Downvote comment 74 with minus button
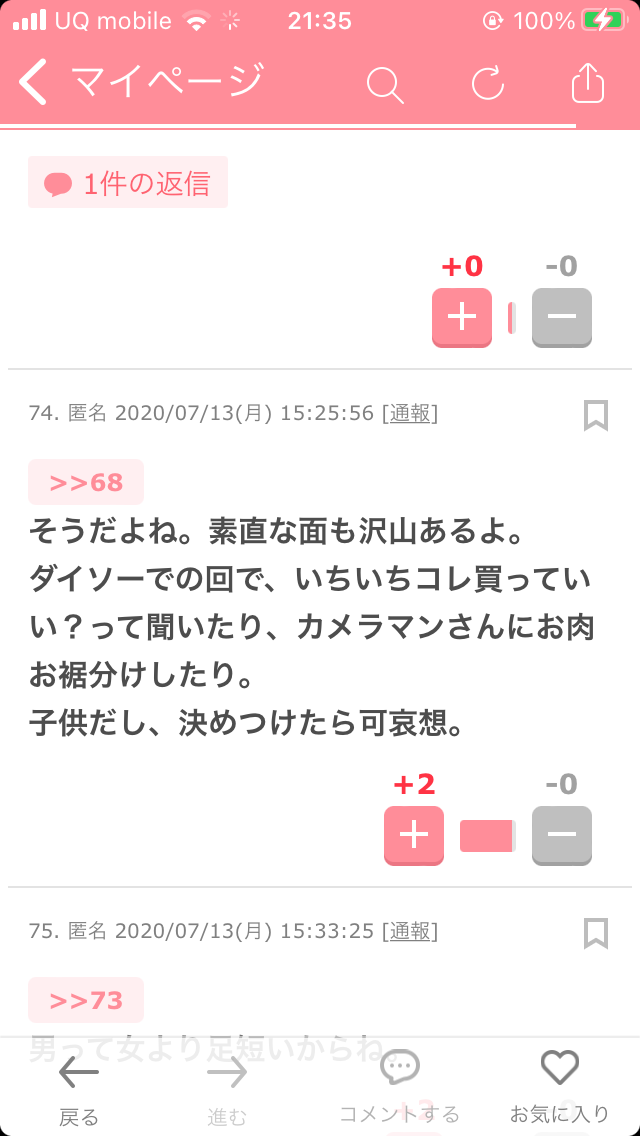 click(x=562, y=835)
